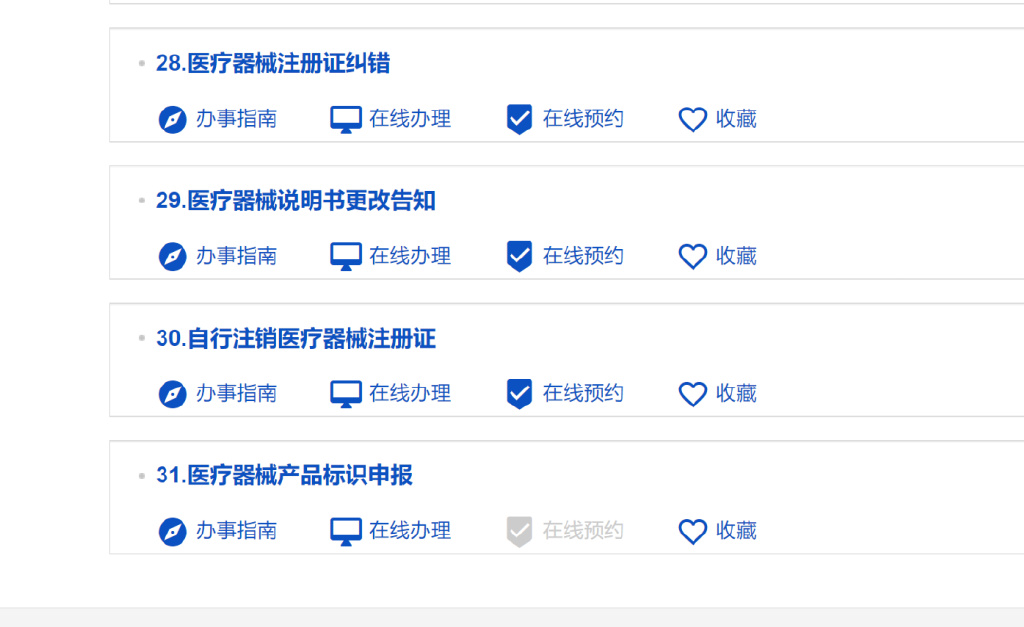Open 31.医疗器械产品标识申报 item title
Screen dimensions: 1024x627
click(x=285, y=476)
